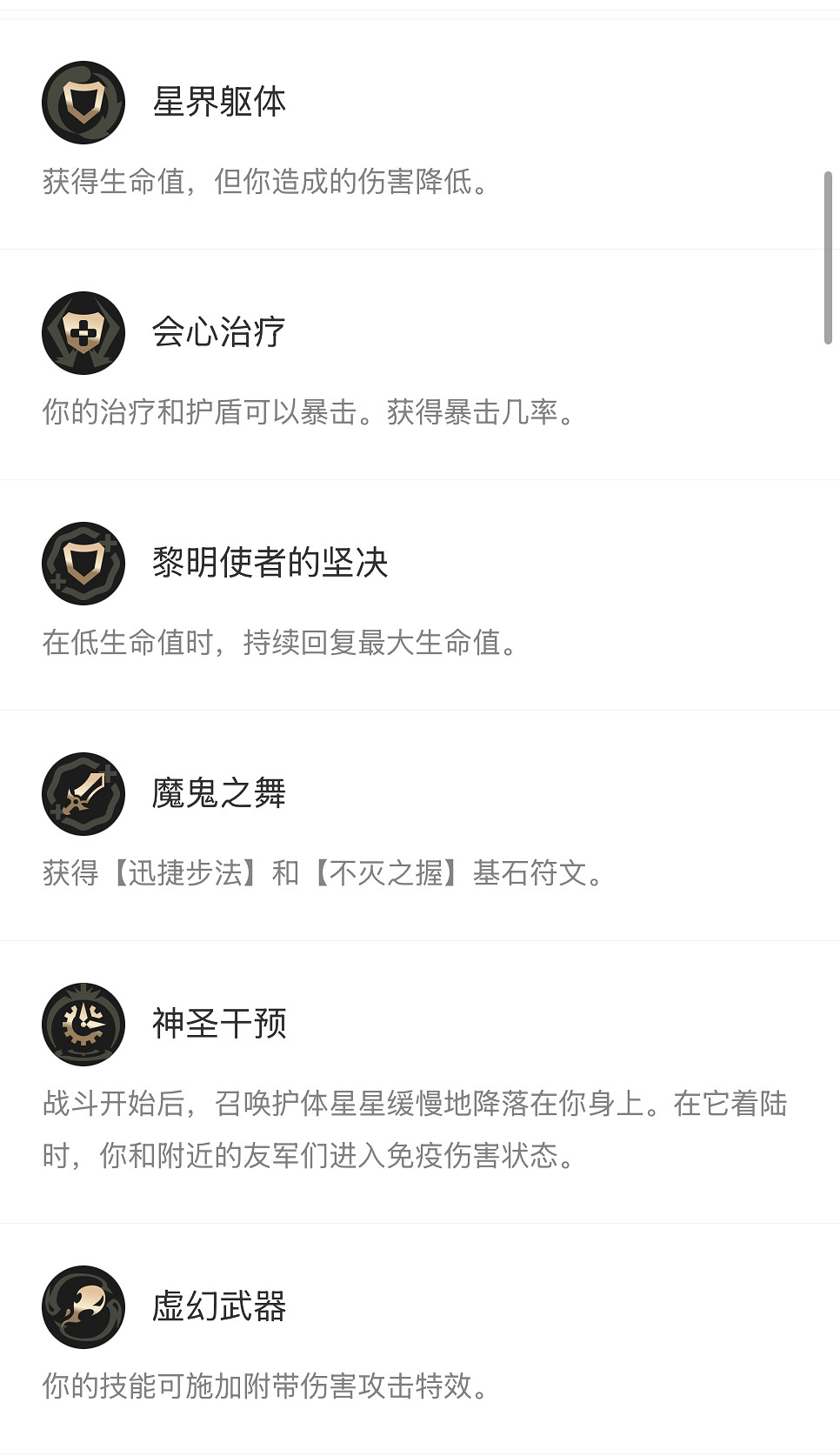Click the 神圣干预 augment title

tap(220, 1023)
